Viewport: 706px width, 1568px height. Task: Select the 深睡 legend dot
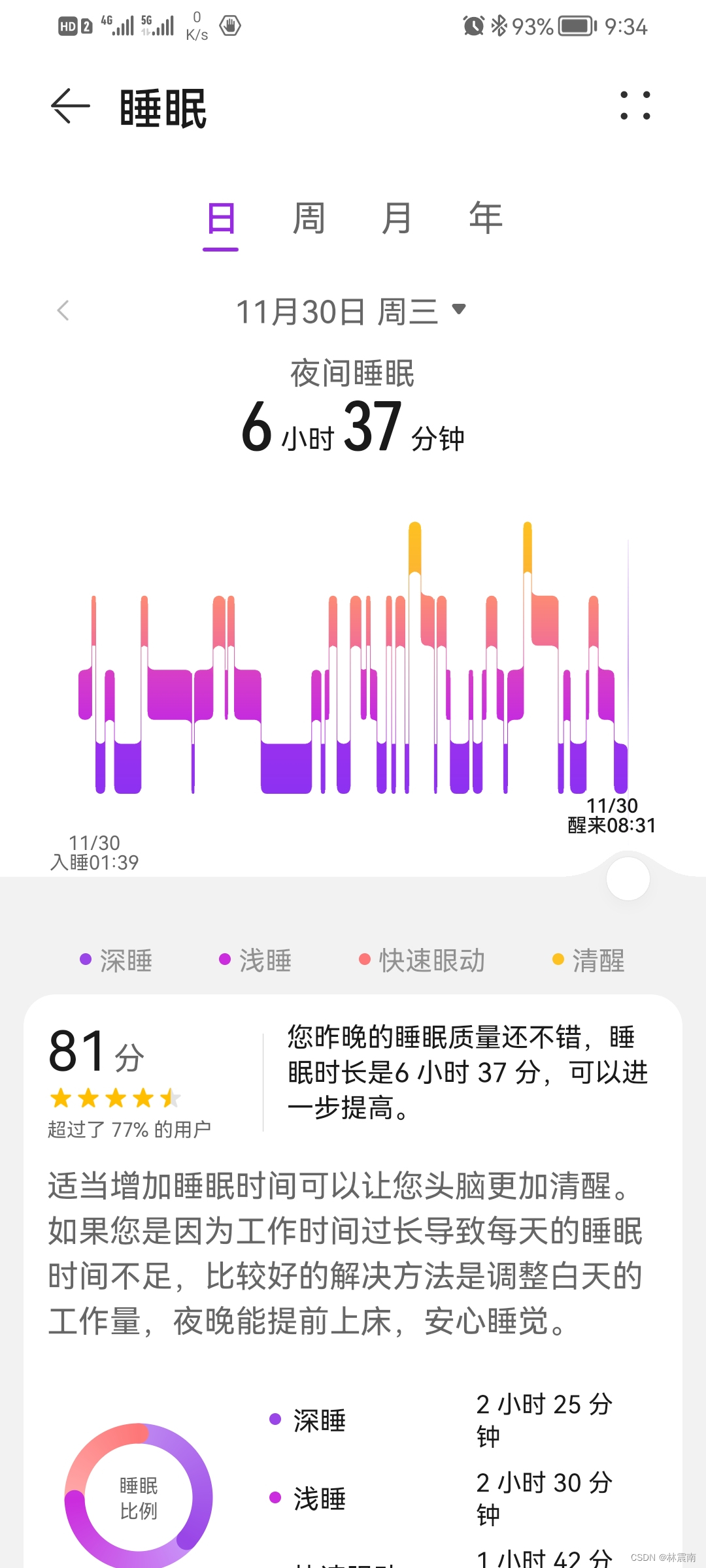pos(84,960)
